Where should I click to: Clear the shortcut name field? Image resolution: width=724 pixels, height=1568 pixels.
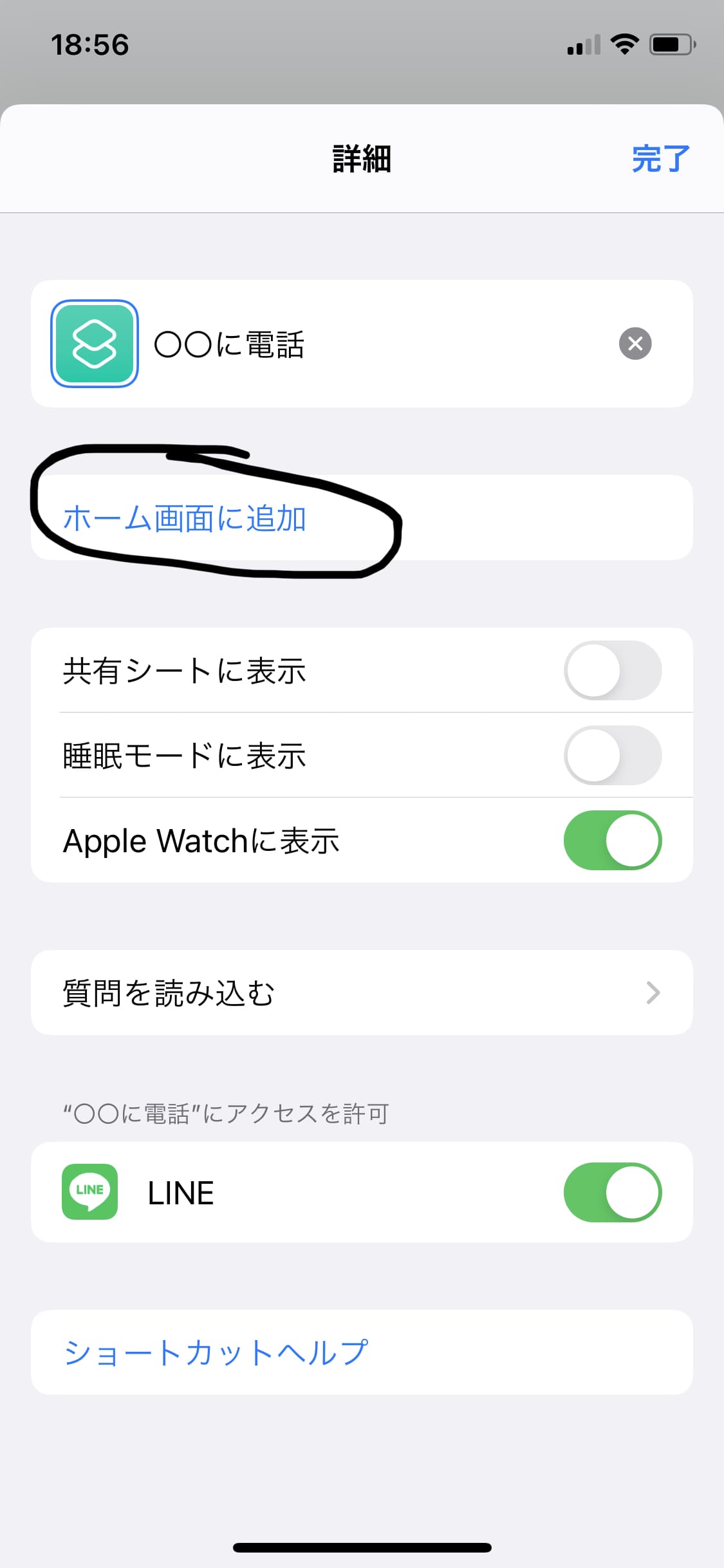635,344
